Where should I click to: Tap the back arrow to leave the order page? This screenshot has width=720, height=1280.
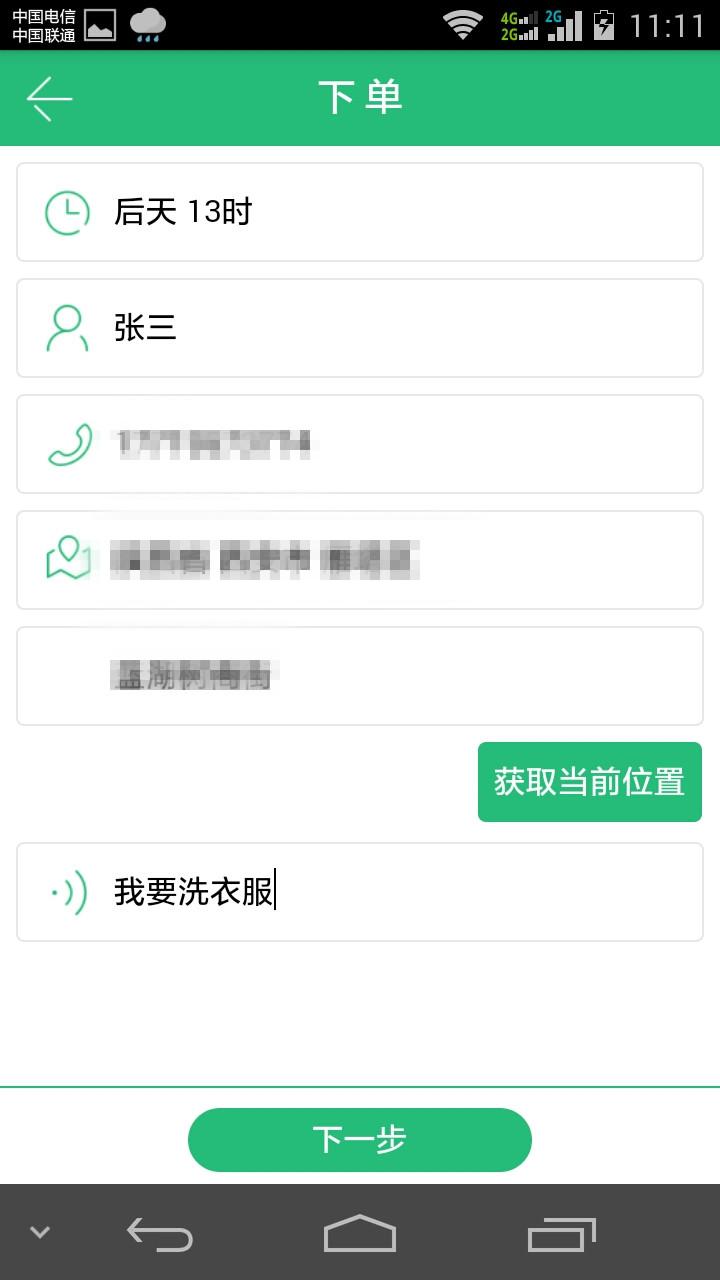tap(50, 98)
